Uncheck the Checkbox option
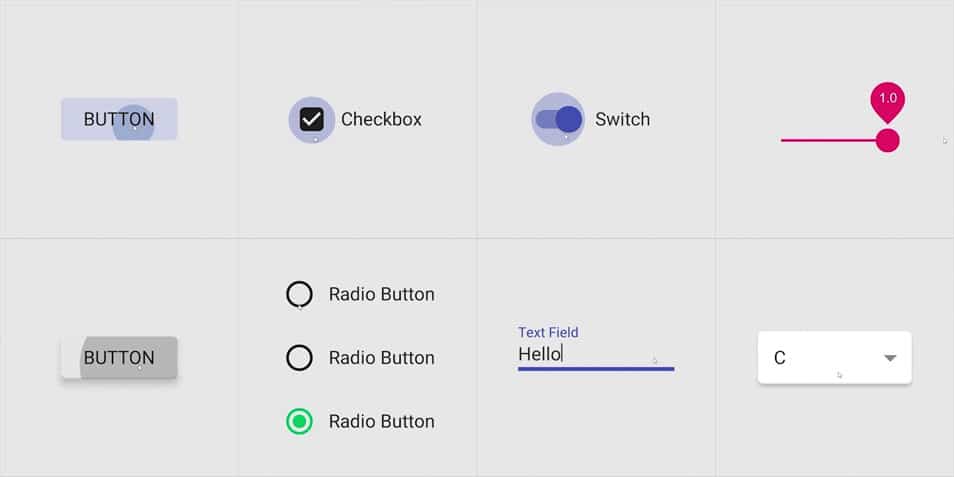 [312, 119]
